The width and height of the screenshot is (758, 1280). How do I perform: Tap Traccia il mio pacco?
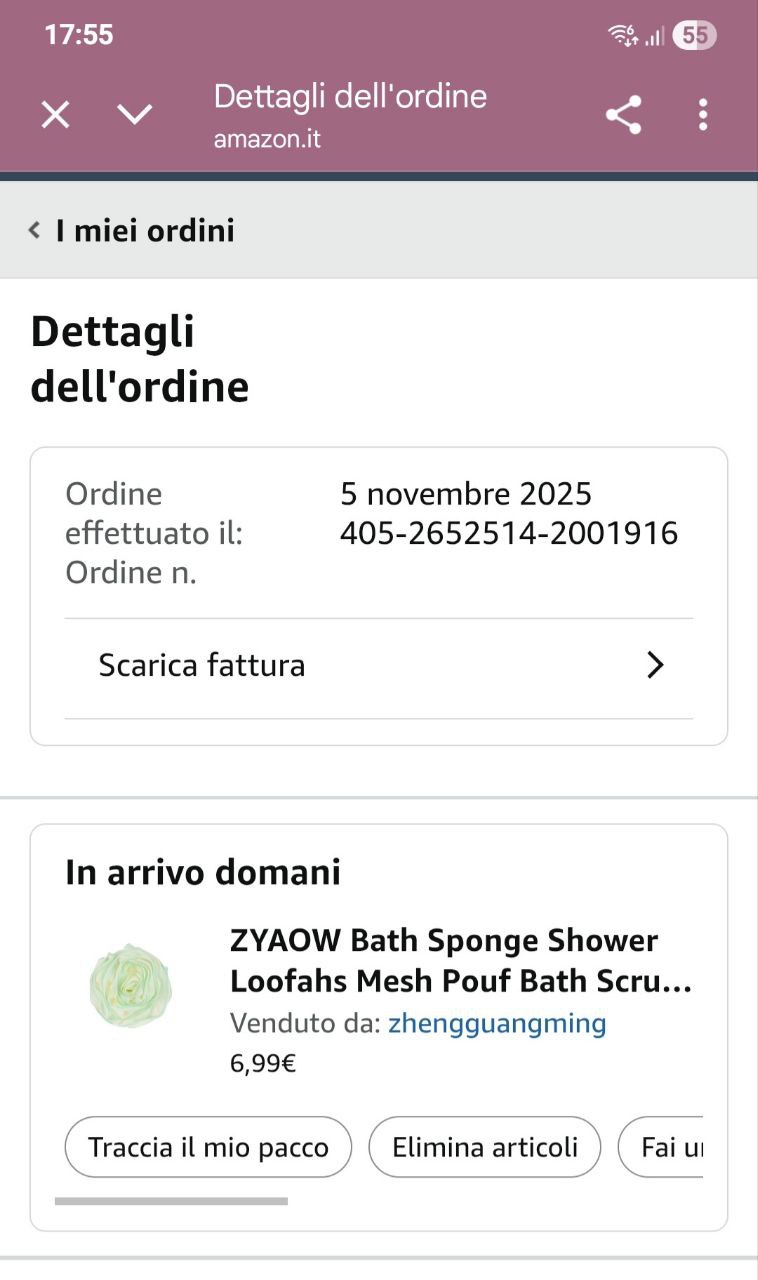(208, 1147)
